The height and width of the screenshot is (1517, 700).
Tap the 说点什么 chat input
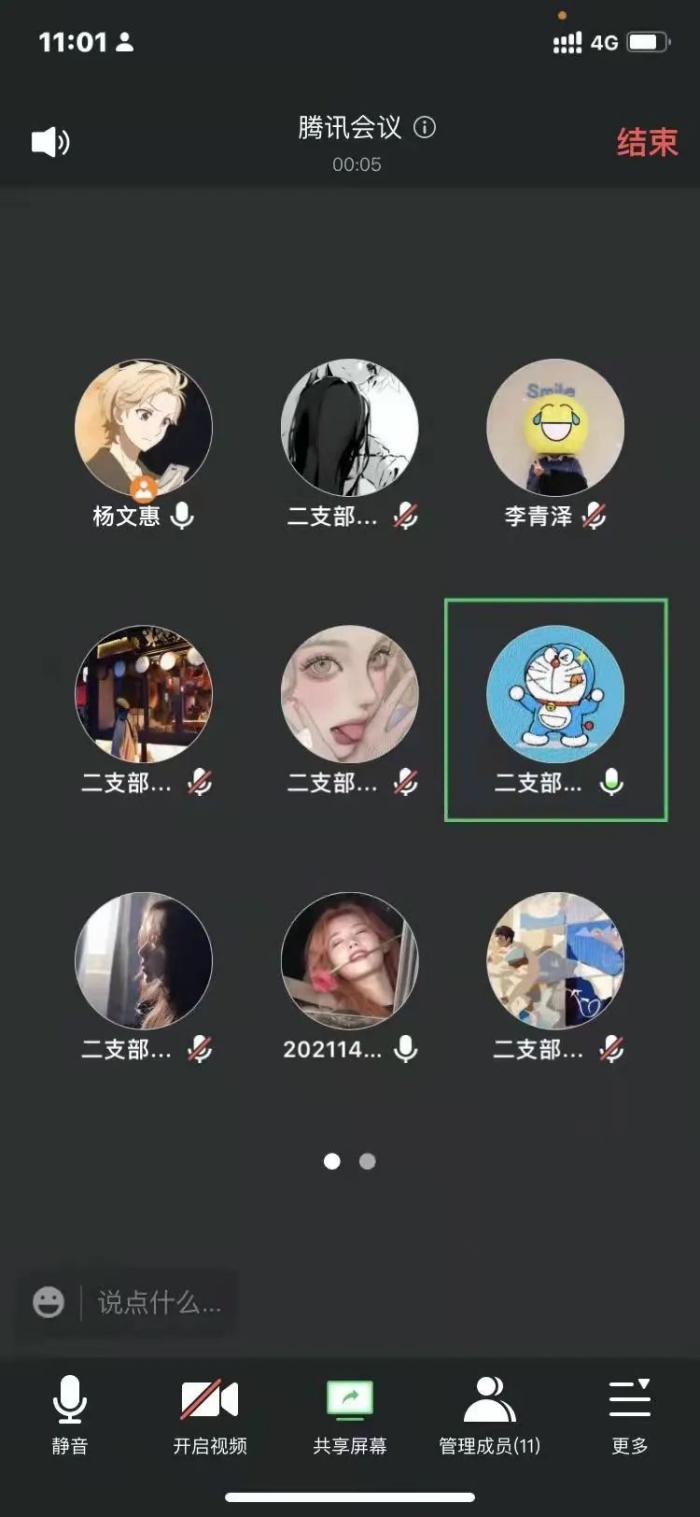(158, 1302)
